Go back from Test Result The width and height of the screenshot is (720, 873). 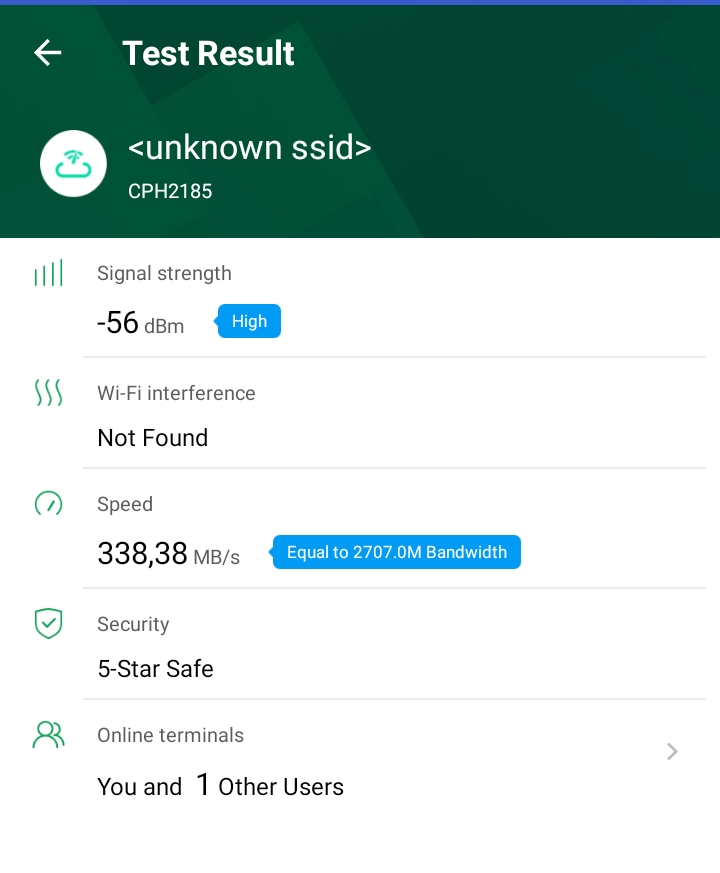click(47, 53)
